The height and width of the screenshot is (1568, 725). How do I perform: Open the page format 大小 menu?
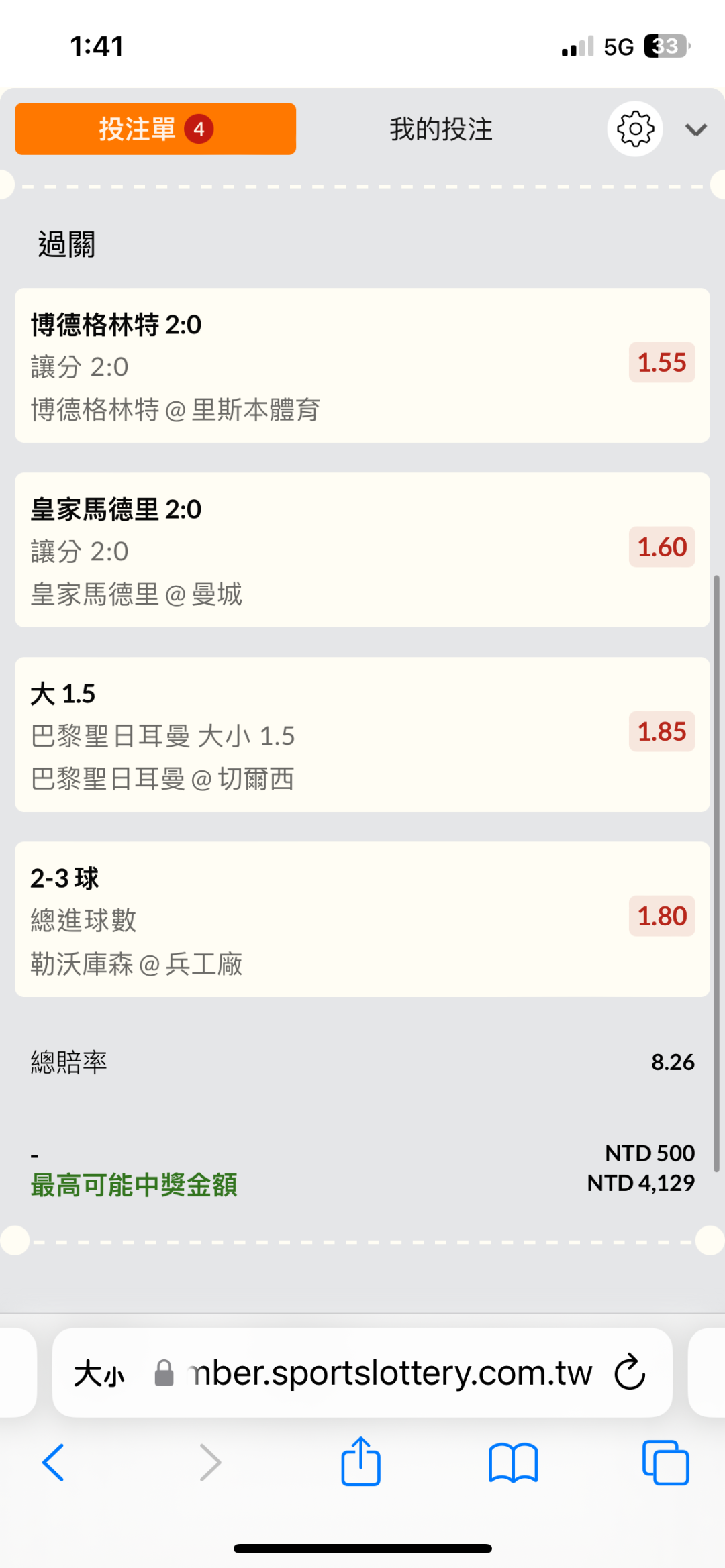(99, 1373)
